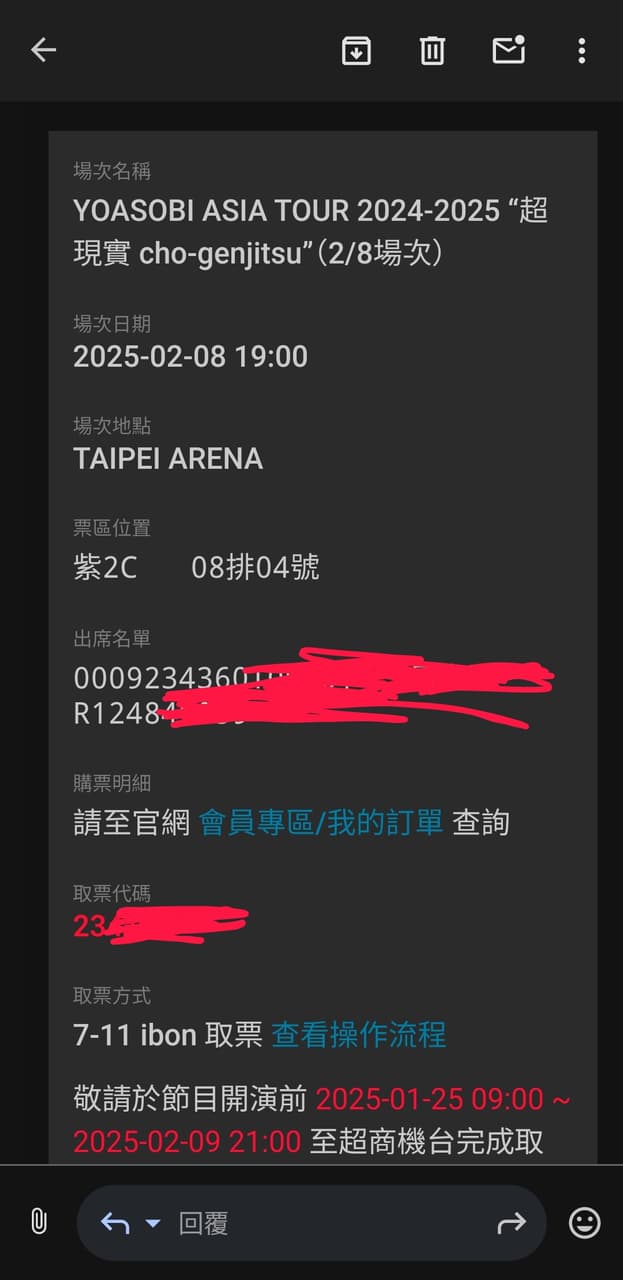Image resolution: width=623 pixels, height=1280 pixels.
Task: Expand the reply type dropdown arrow
Action: (x=153, y=1223)
